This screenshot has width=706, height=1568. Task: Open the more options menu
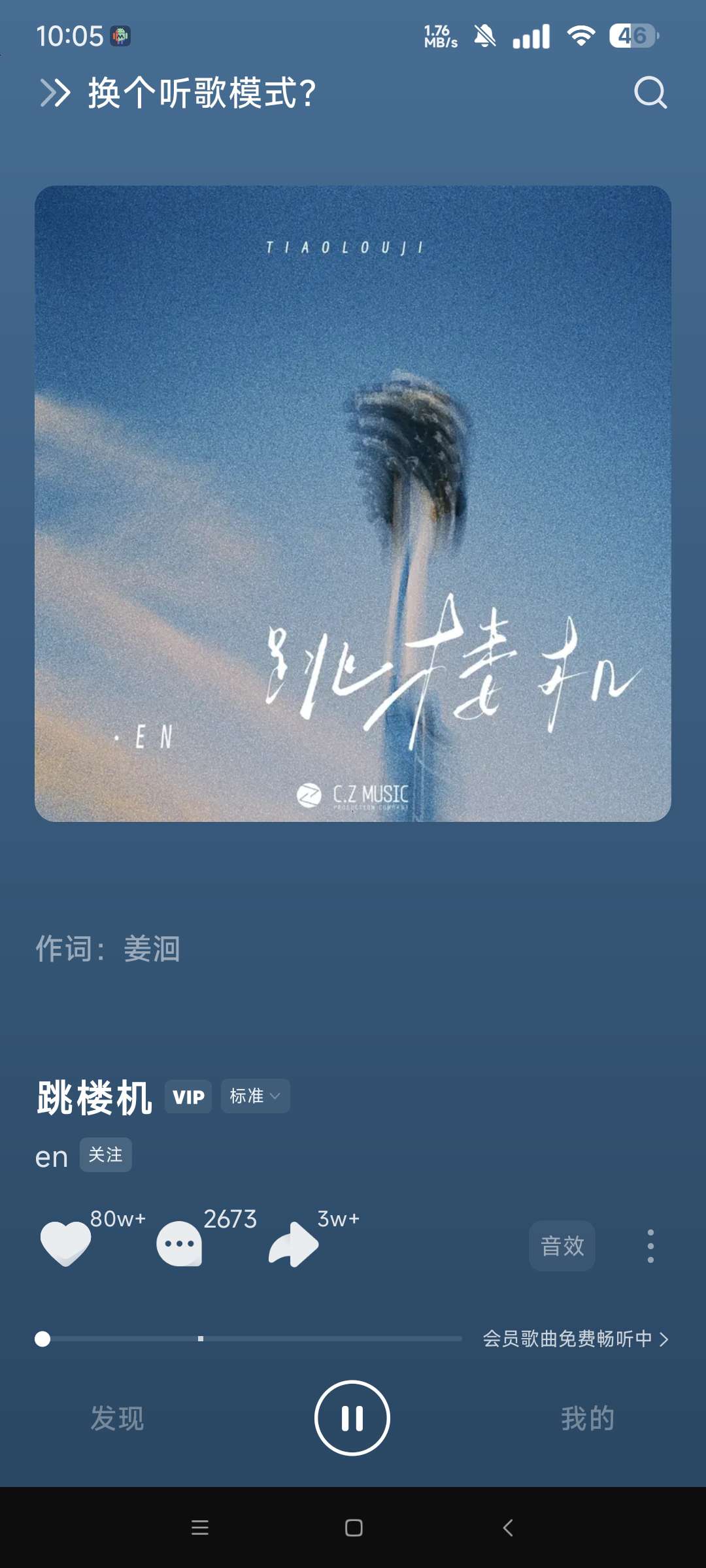point(650,1246)
